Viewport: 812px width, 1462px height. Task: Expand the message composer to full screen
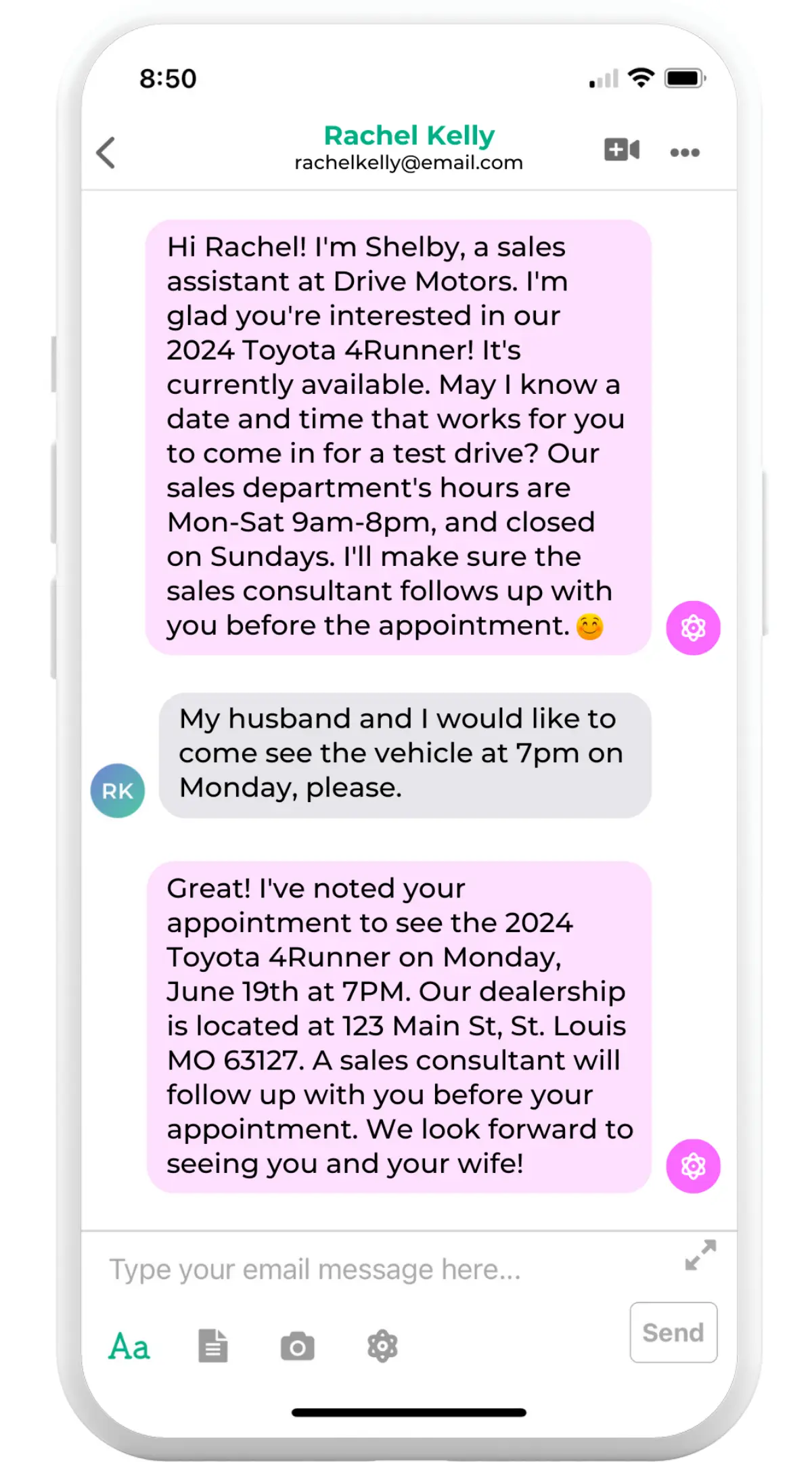coord(700,1255)
